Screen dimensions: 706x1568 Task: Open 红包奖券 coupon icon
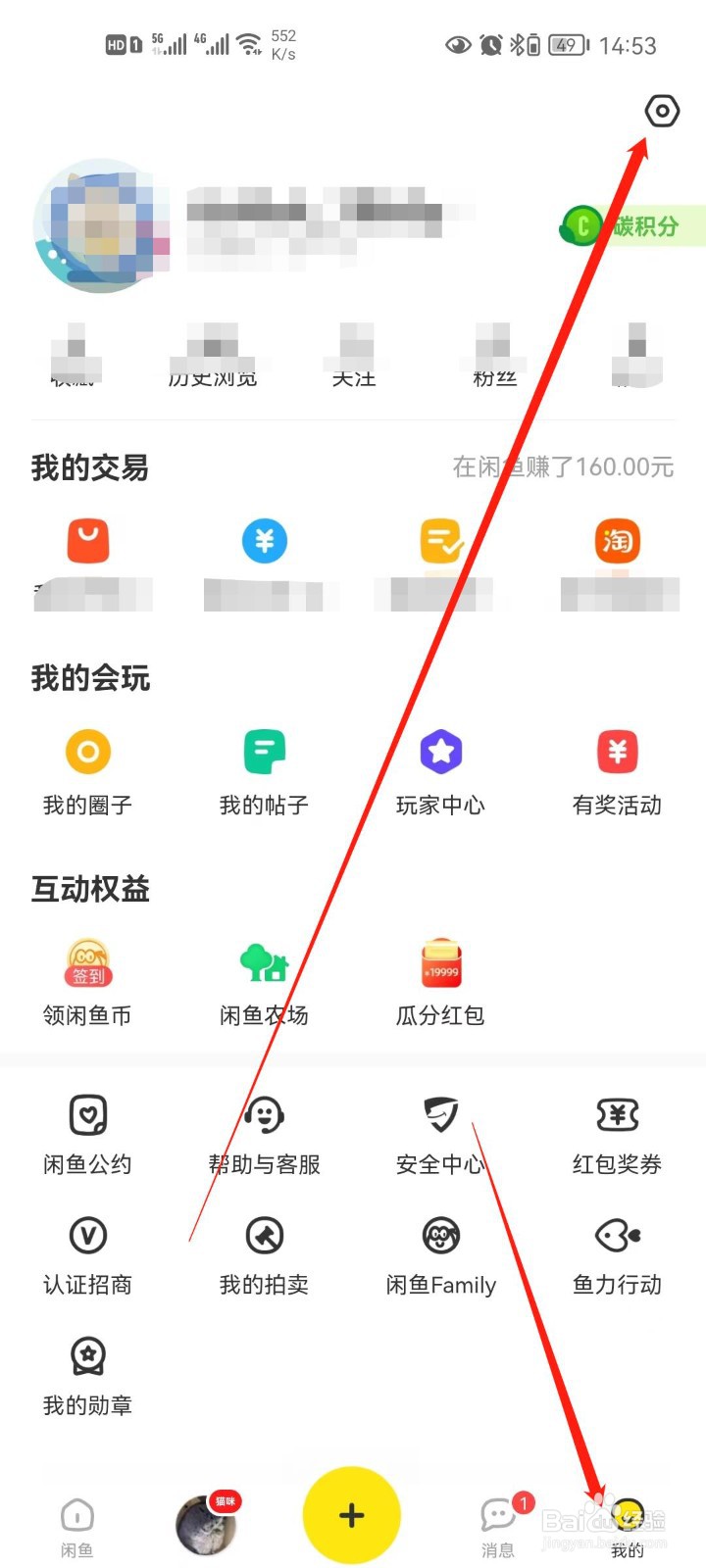617,1114
